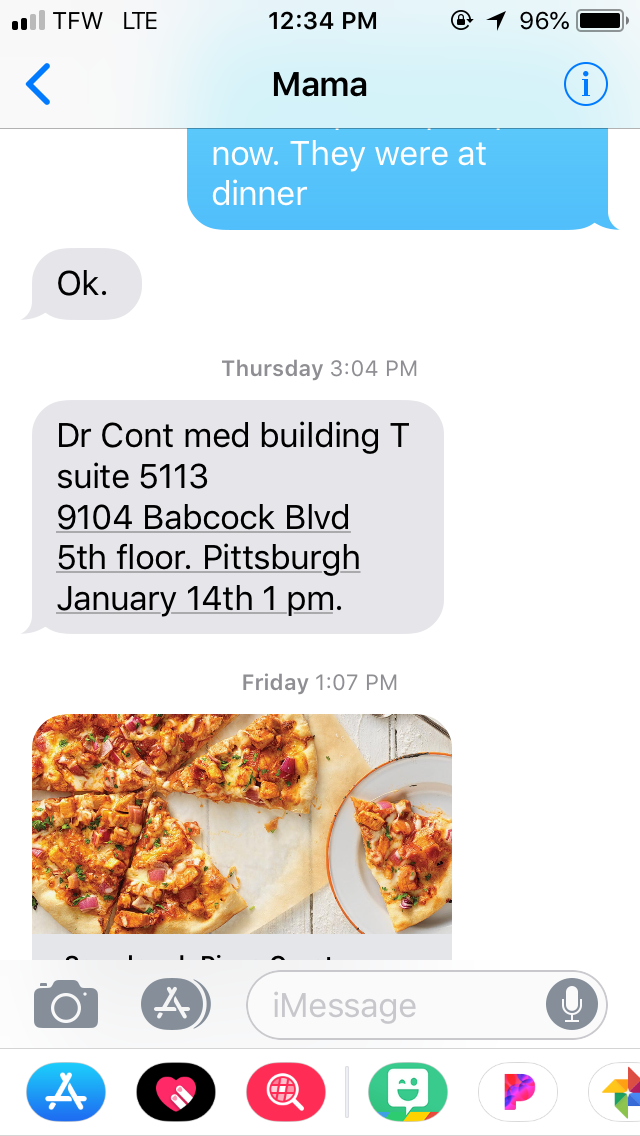The image size is (640, 1136).
Task: Open the 9104 Babcock Blvd address link
Action: pyautogui.click(x=203, y=517)
